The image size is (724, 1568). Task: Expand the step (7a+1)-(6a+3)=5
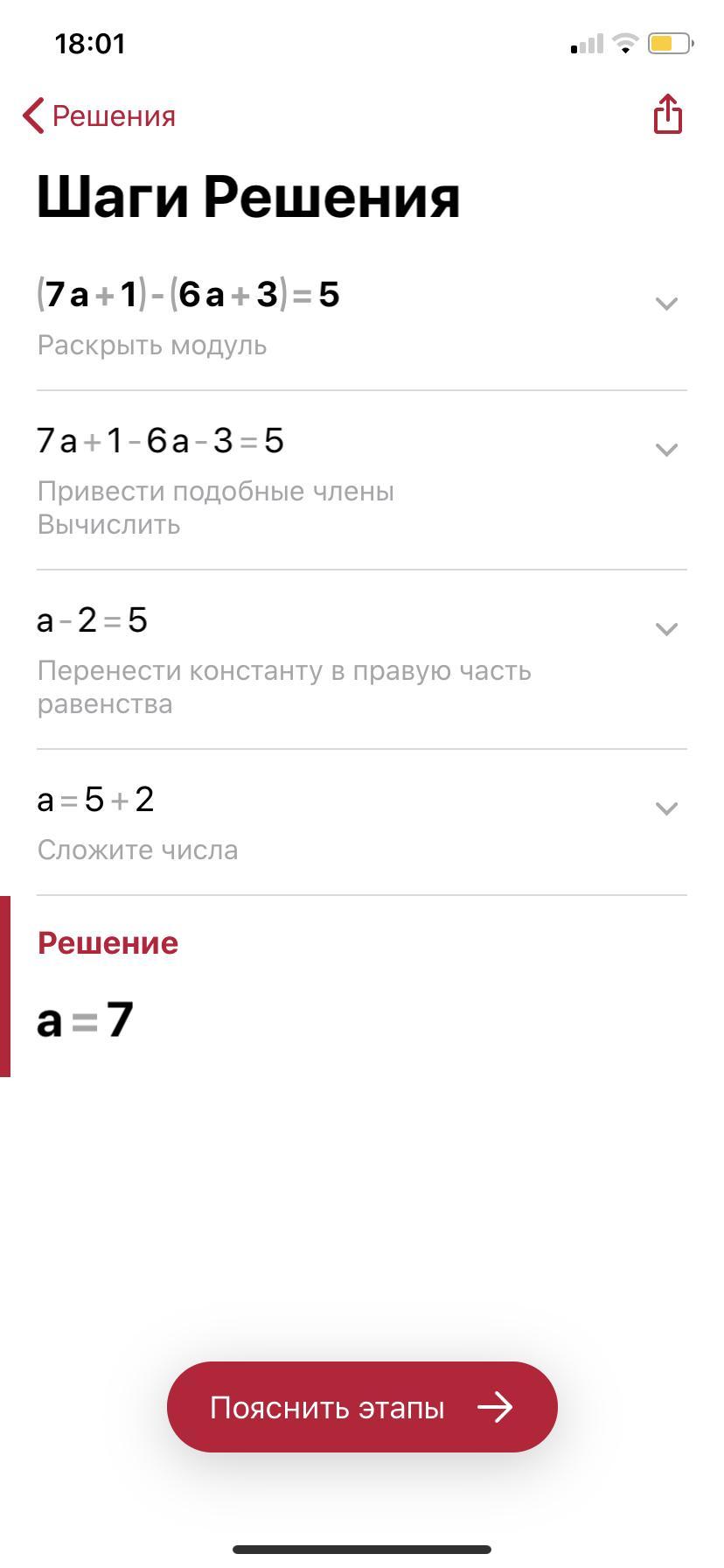666,304
